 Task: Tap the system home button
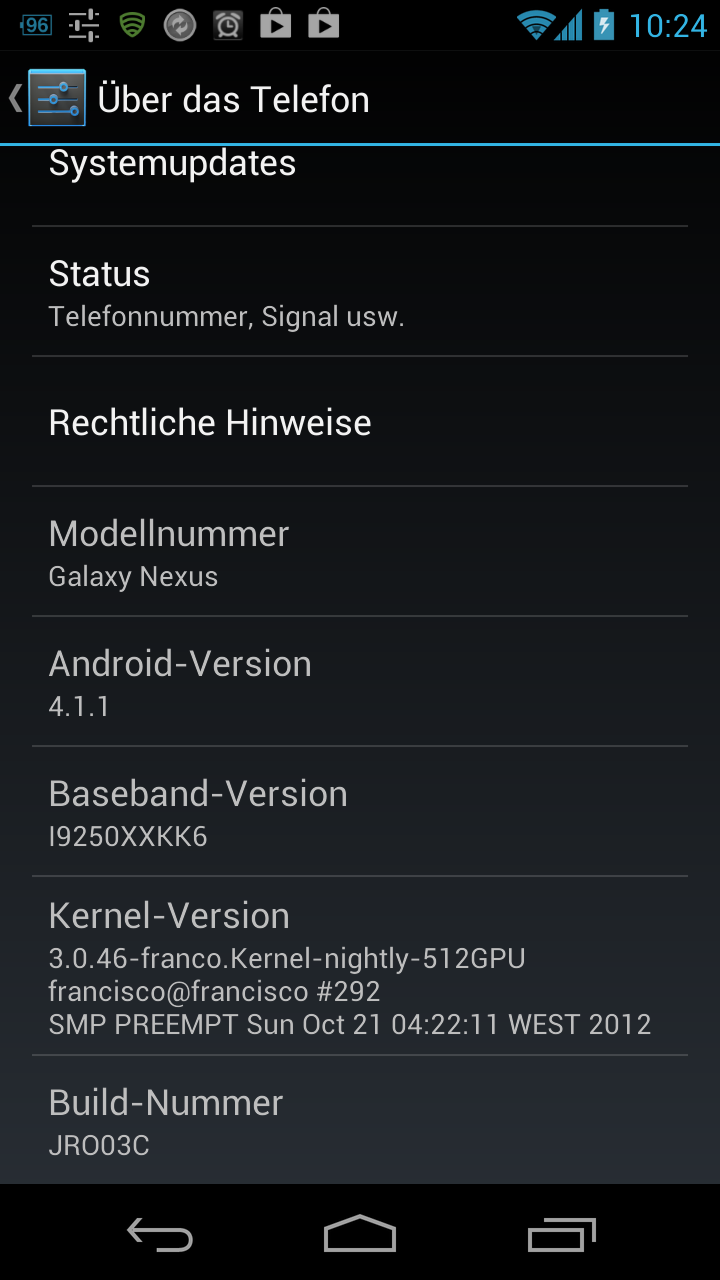coord(360,1234)
